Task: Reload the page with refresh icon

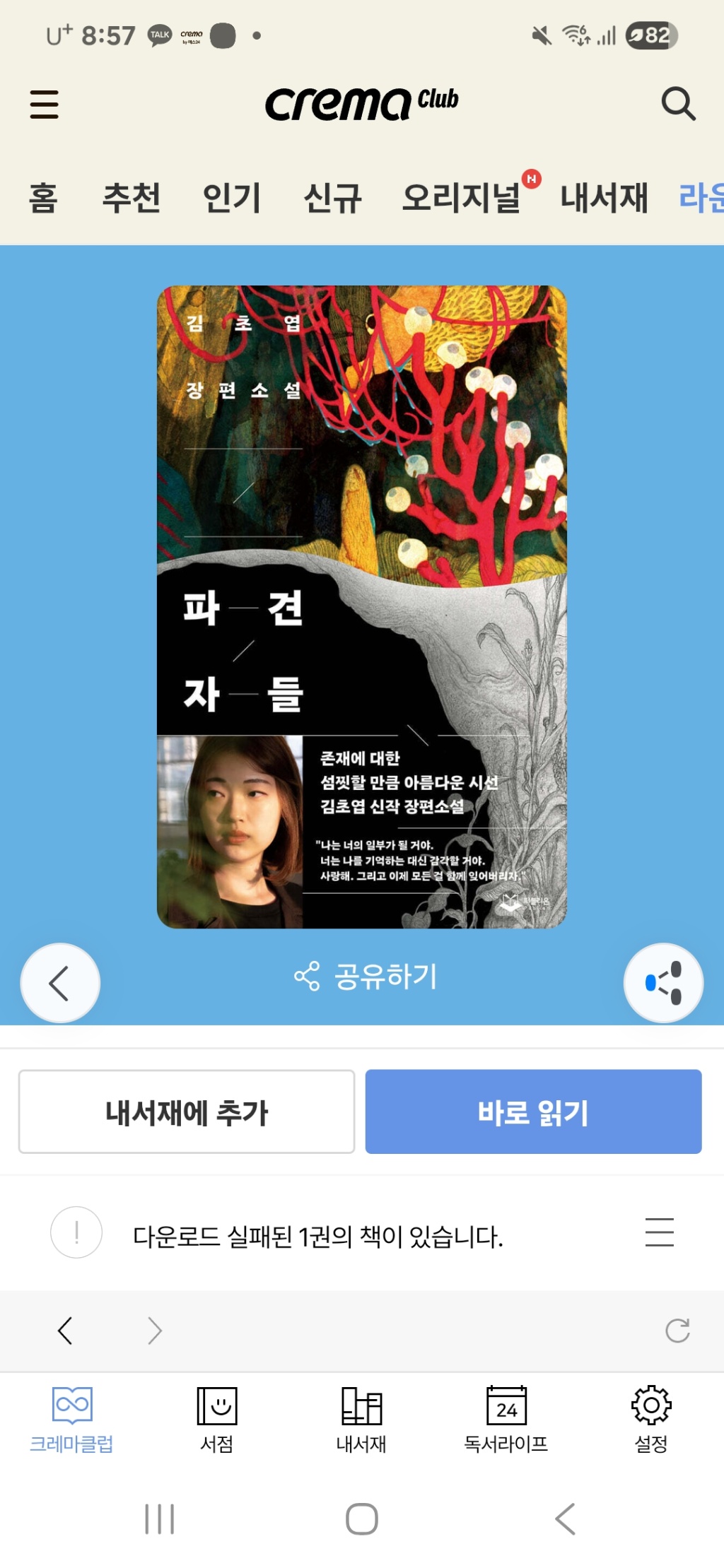Action: (677, 1331)
